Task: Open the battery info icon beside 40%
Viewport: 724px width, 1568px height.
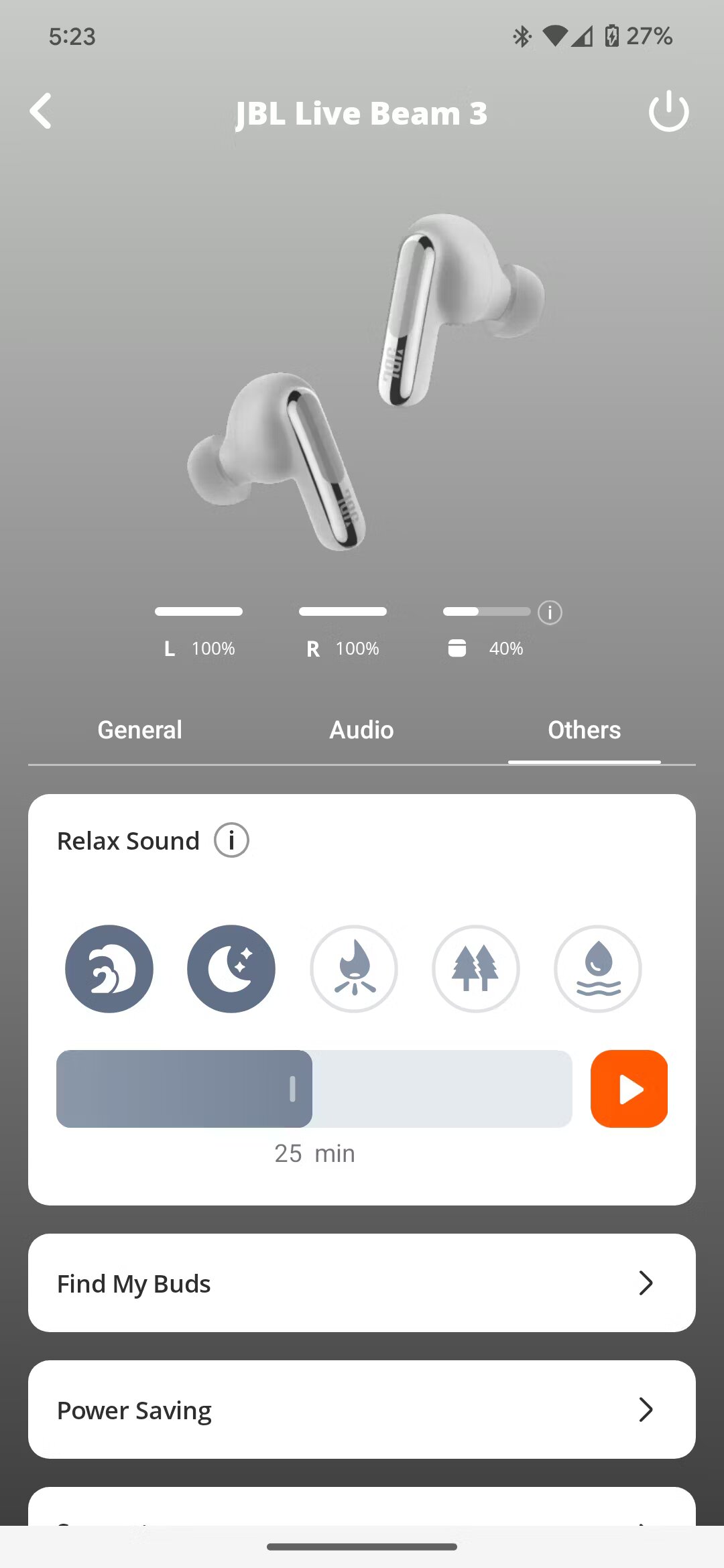Action: [x=550, y=612]
